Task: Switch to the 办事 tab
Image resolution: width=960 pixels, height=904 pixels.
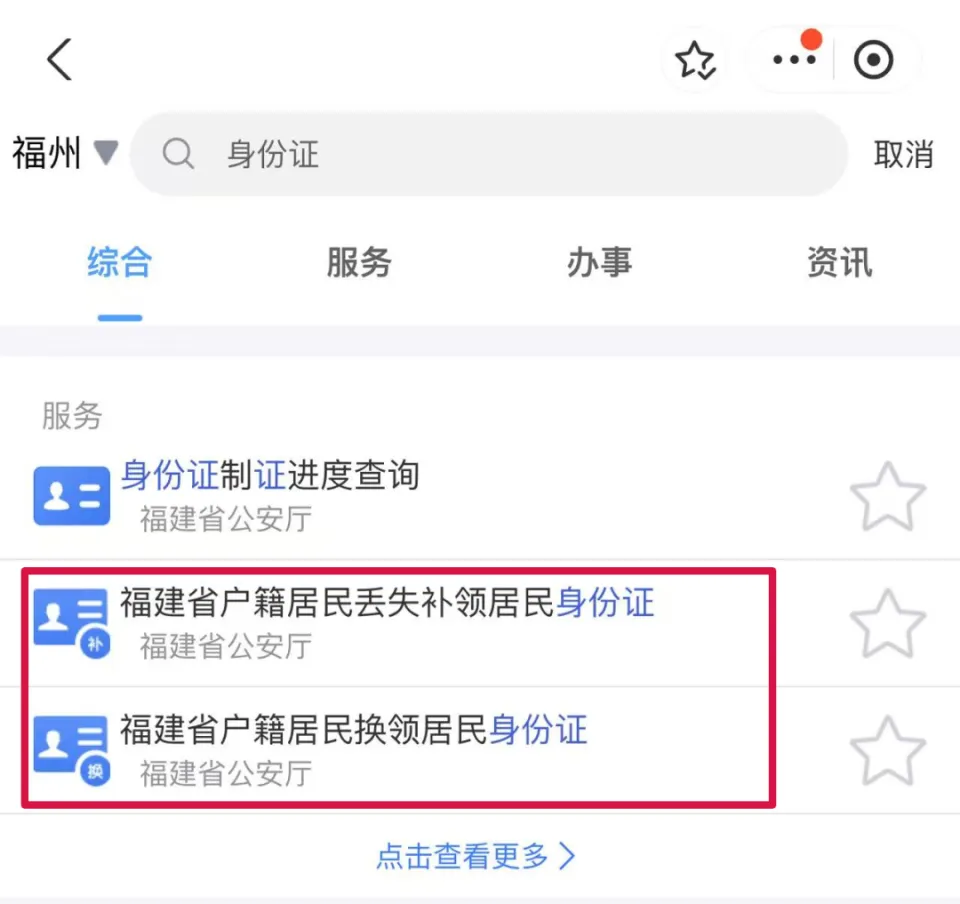Action: (x=599, y=263)
